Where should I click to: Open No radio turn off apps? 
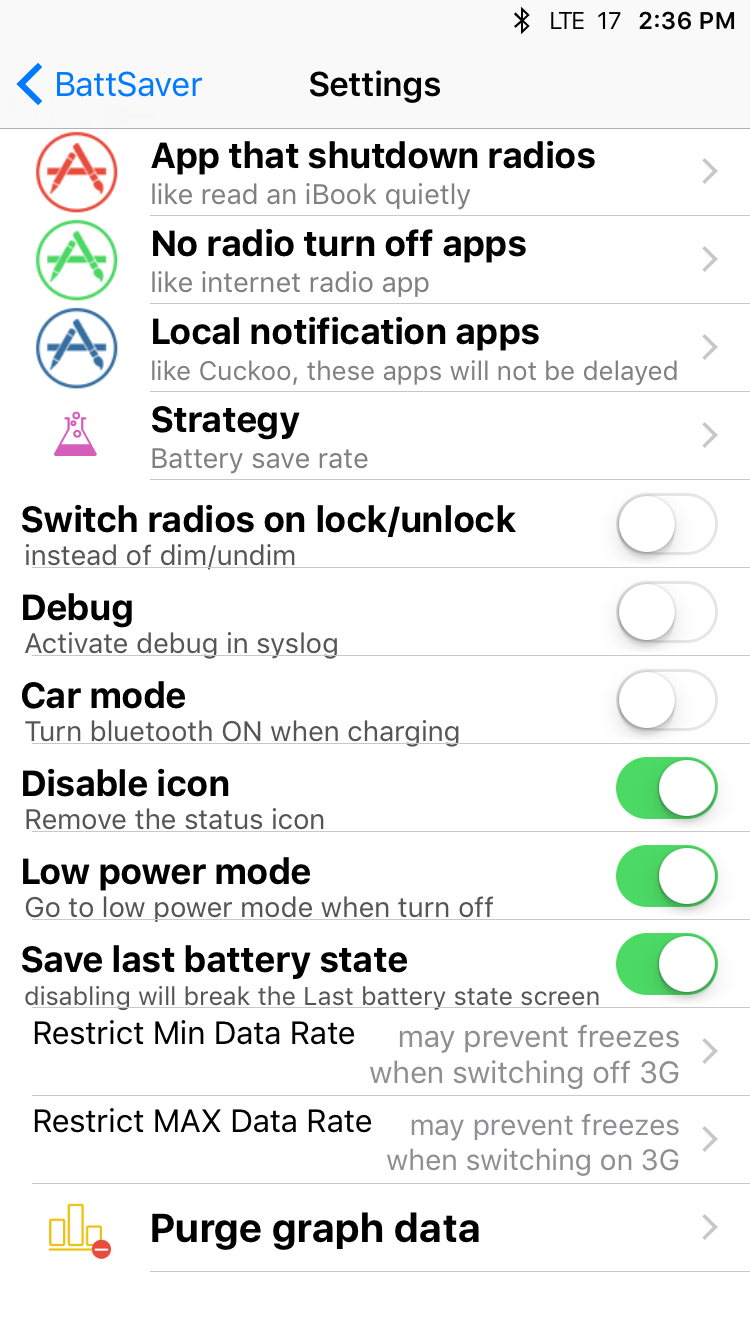pyautogui.click(x=375, y=260)
